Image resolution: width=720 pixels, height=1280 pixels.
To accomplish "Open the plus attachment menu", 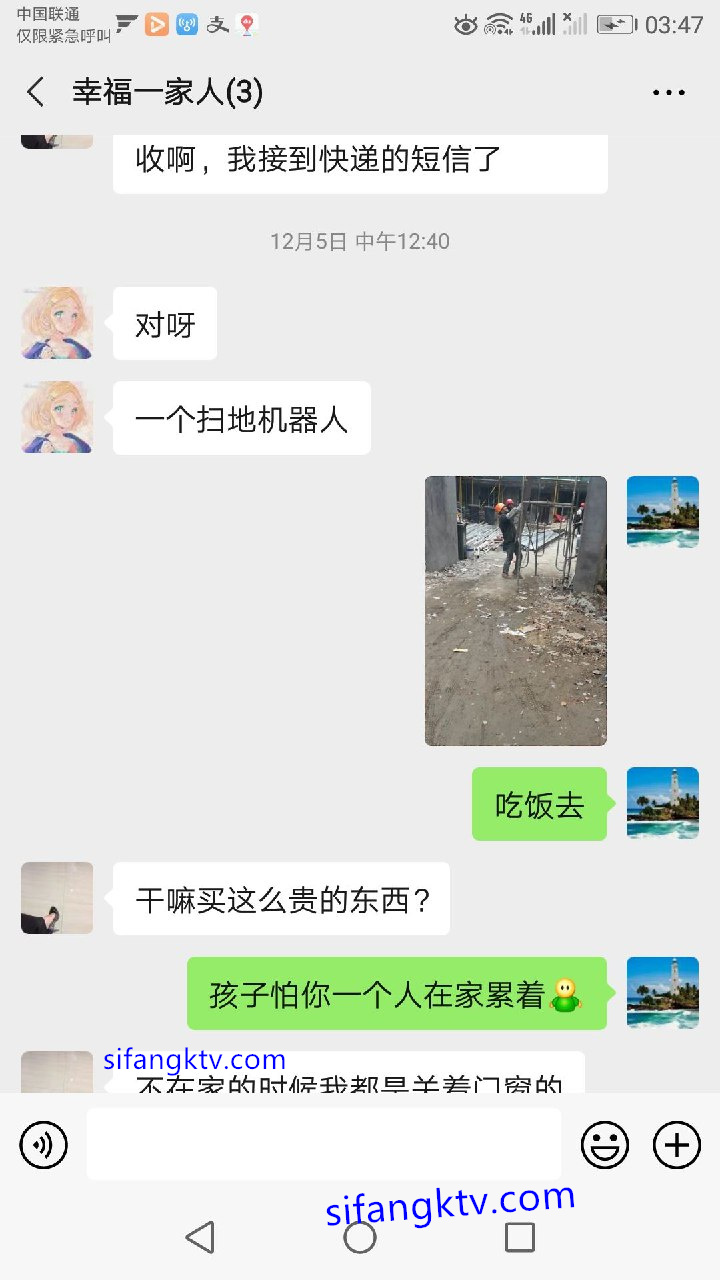I will (x=677, y=1145).
